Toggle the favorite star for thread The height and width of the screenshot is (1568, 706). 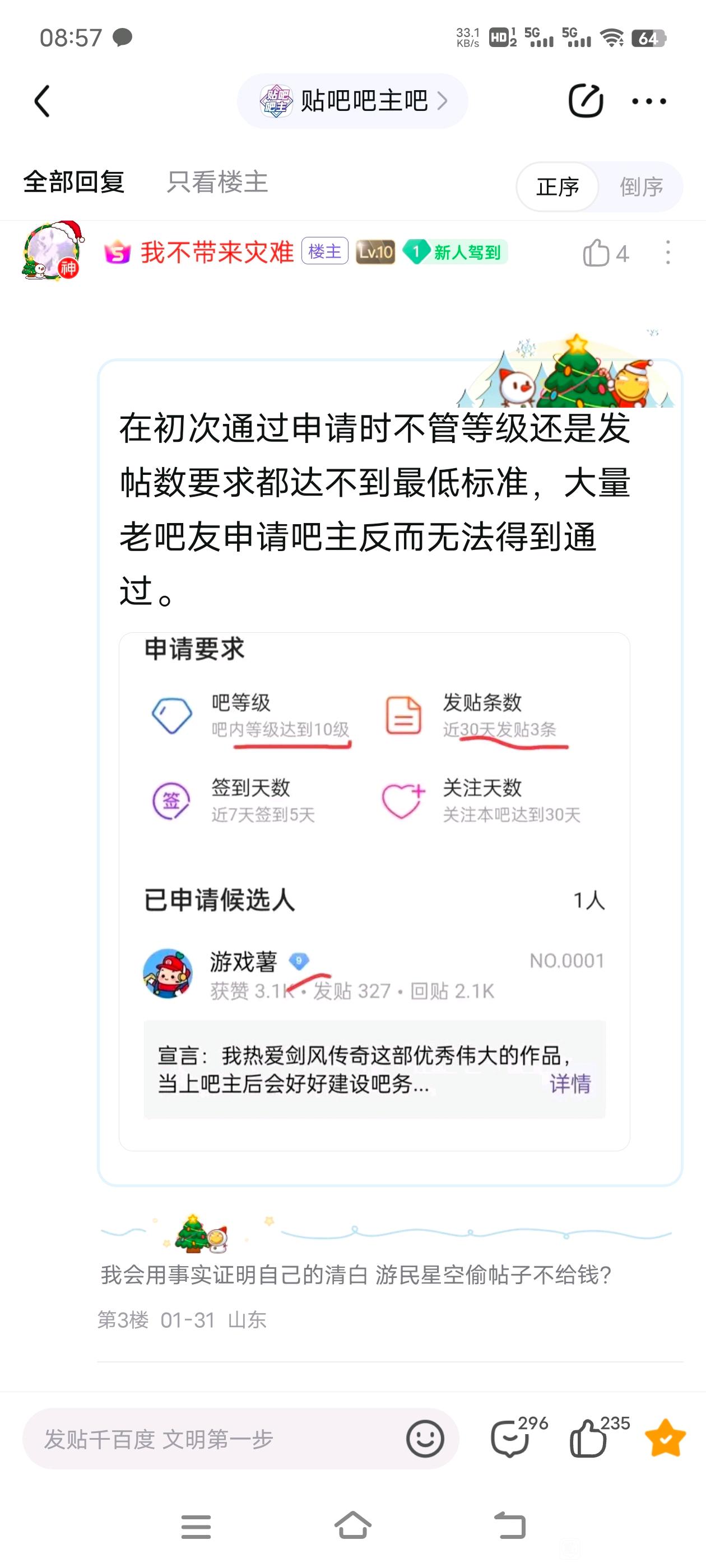click(665, 1440)
